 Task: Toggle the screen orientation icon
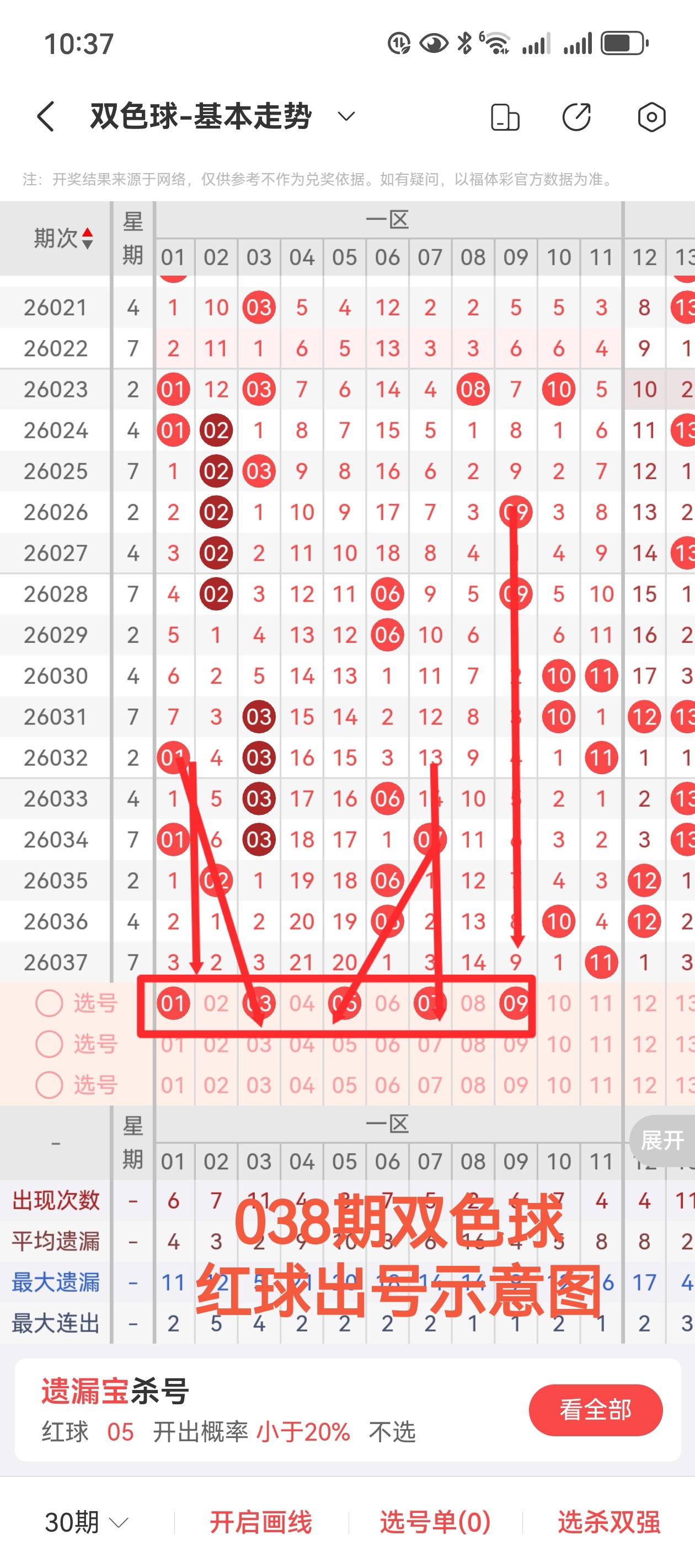(504, 117)
